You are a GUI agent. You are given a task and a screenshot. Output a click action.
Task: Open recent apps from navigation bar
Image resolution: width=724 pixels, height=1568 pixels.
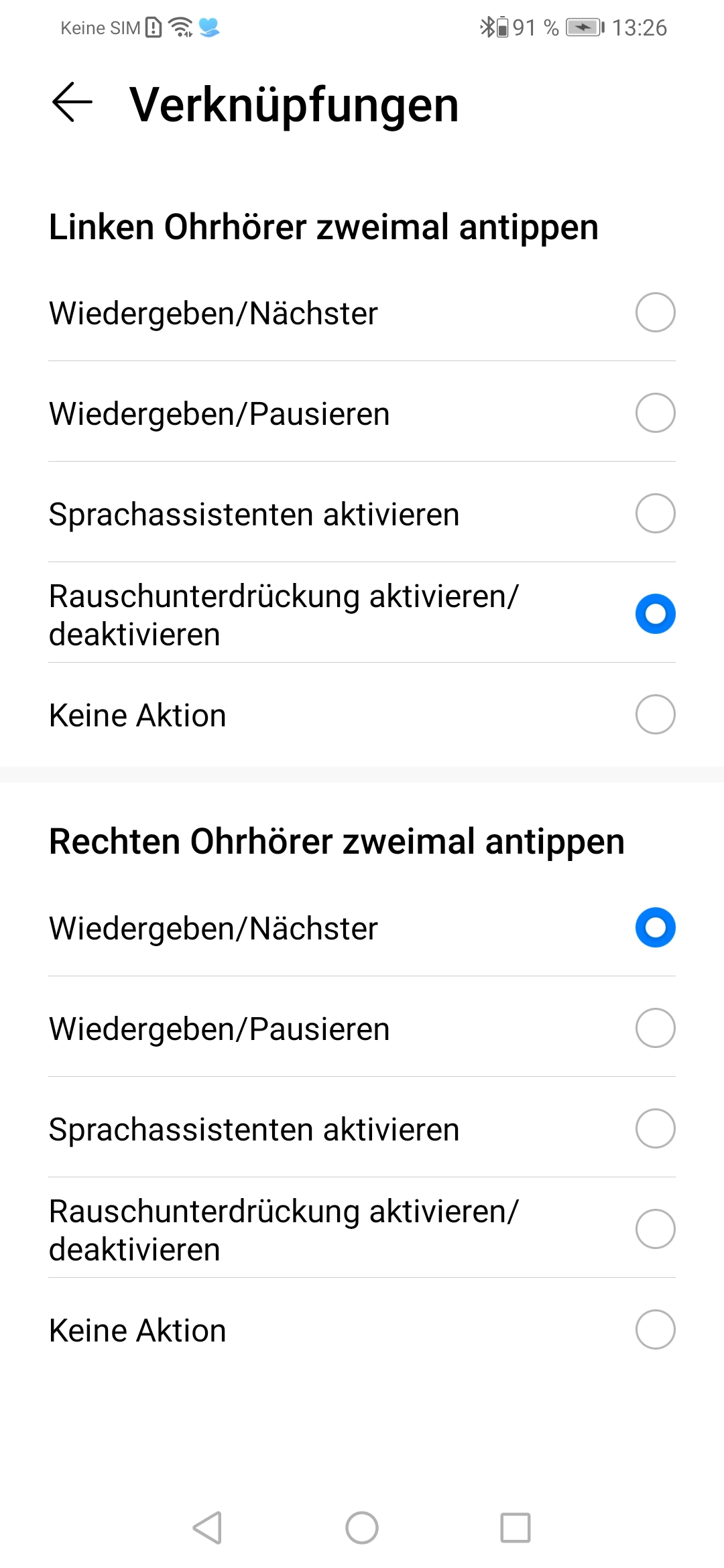coord(516,1528)
